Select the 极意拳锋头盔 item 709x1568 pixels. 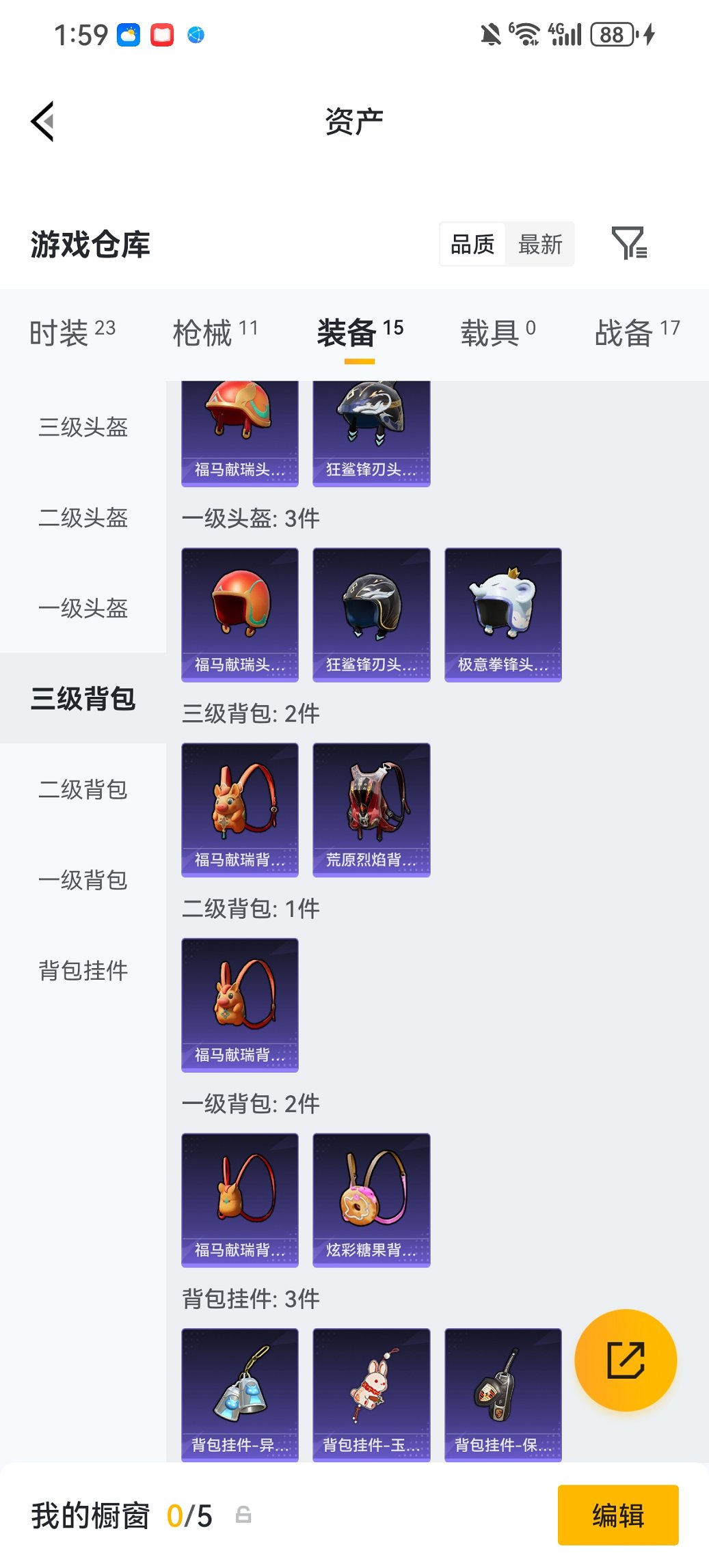503,613
